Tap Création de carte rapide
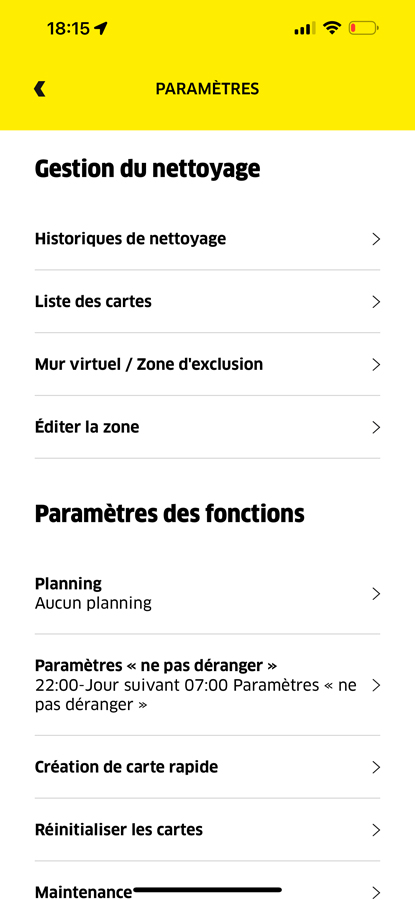The image size is (415, 900). (207, 767)
